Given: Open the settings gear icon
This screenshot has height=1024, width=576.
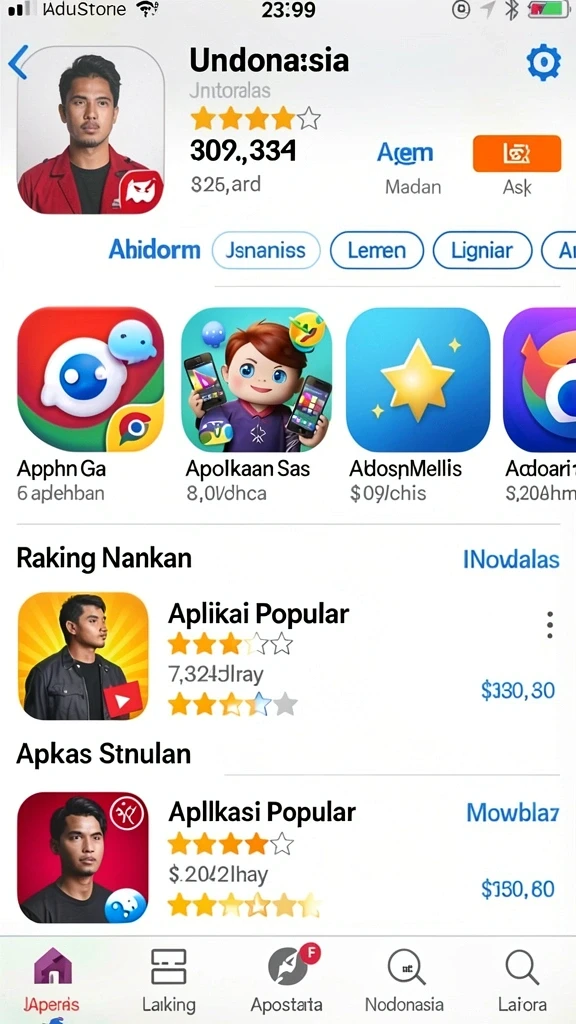Looking at the screenshot, I should pyautogui.click(x=543, y=63).
